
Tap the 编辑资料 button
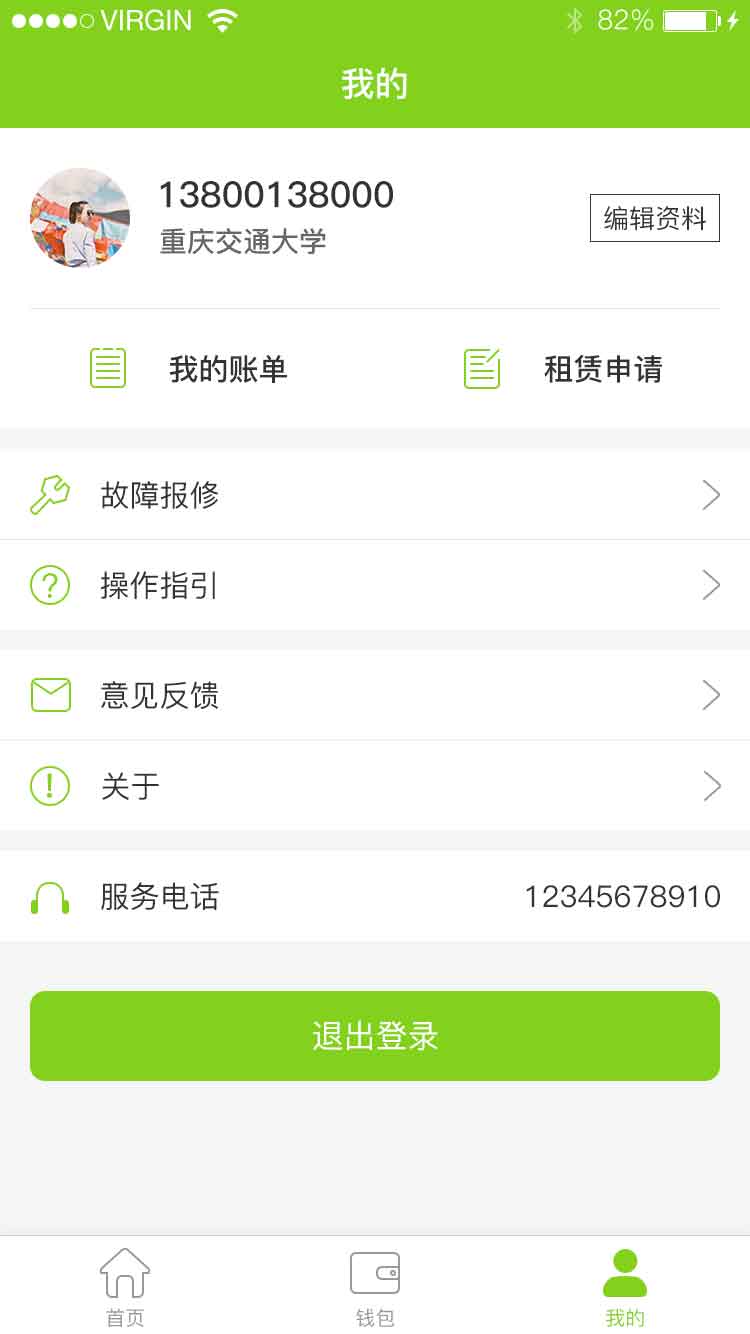pos(654,218)
